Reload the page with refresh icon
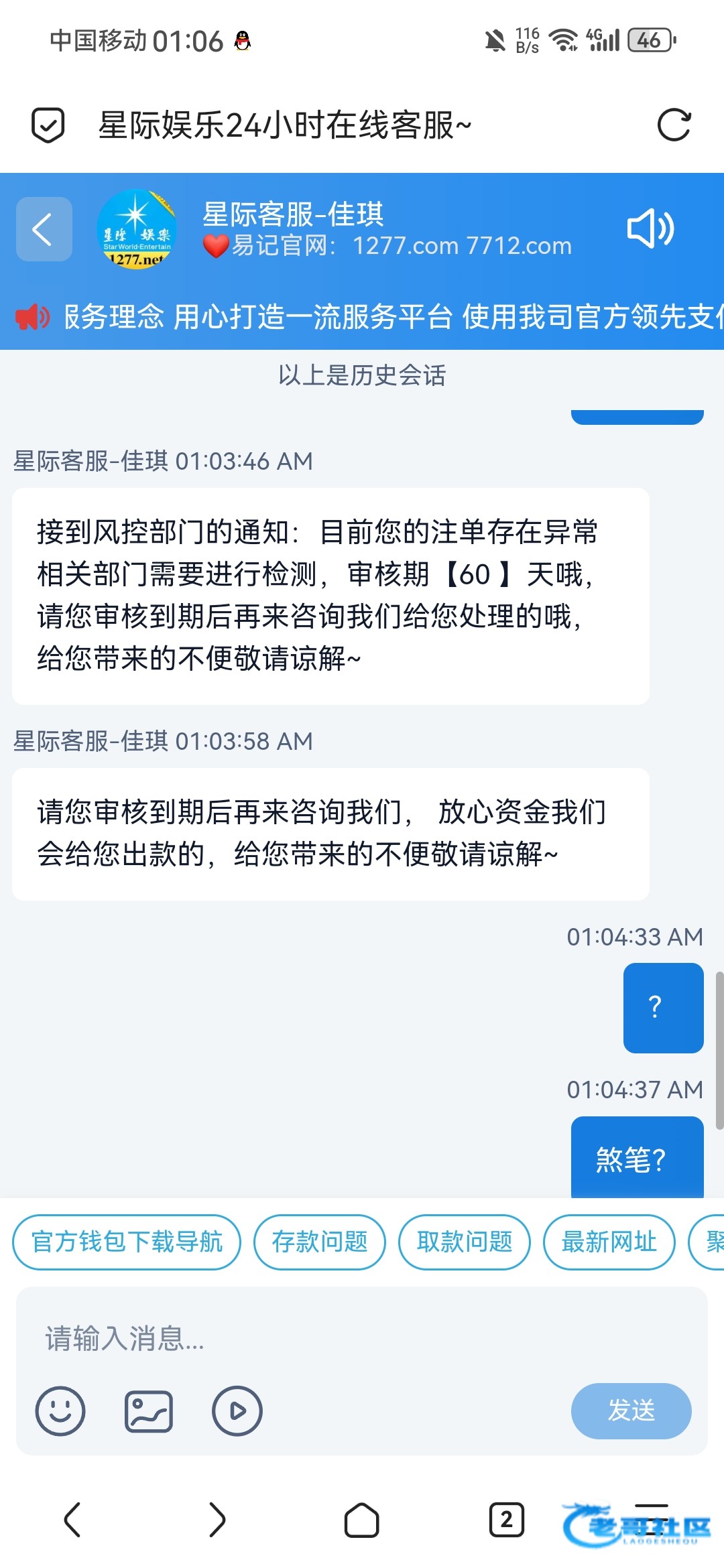The width and height of the screenshot is (724, 1568). point(673,125)
